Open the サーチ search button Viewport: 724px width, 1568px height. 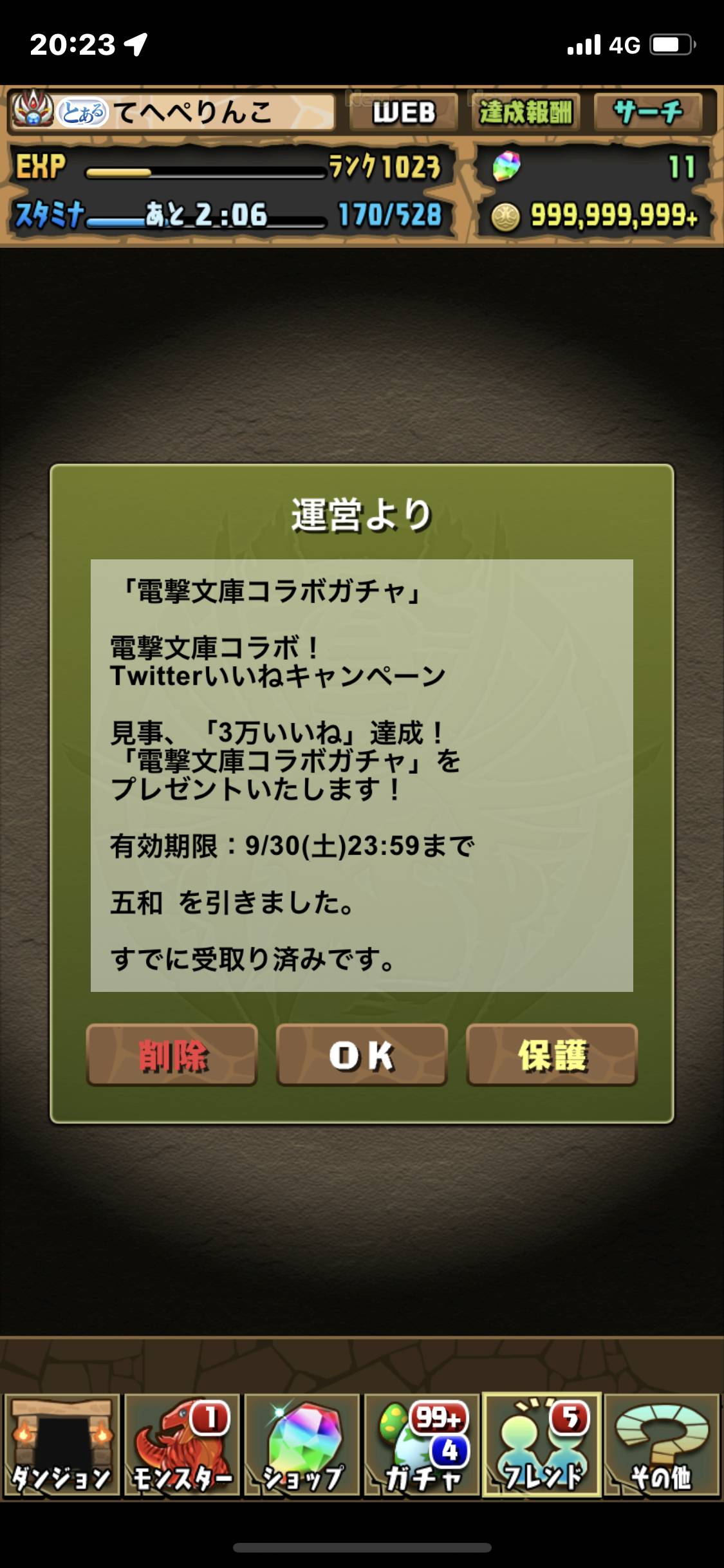pyautogui.click(x=648, y=113)
